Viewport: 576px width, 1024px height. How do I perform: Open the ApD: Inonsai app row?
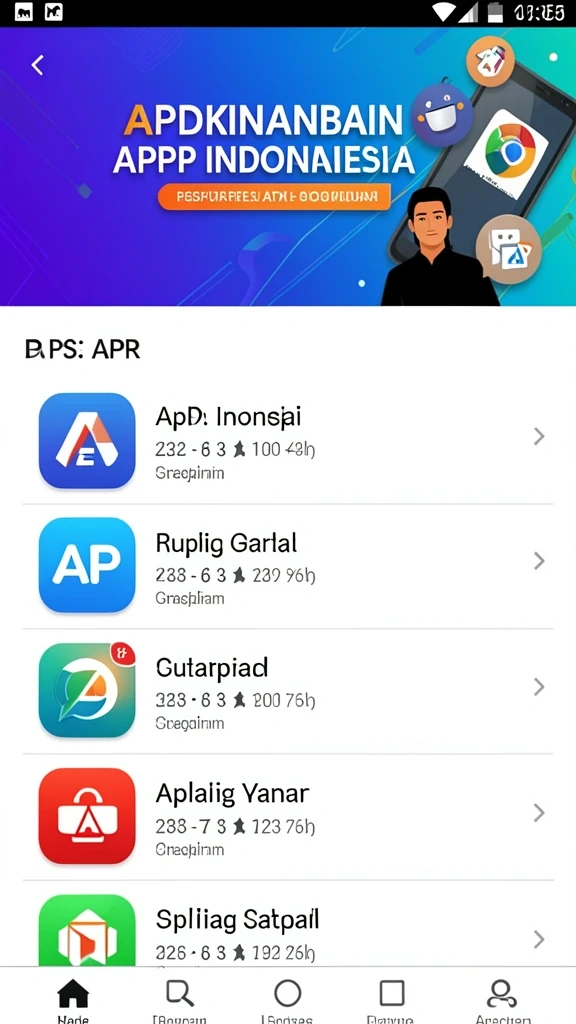[288, 442]
